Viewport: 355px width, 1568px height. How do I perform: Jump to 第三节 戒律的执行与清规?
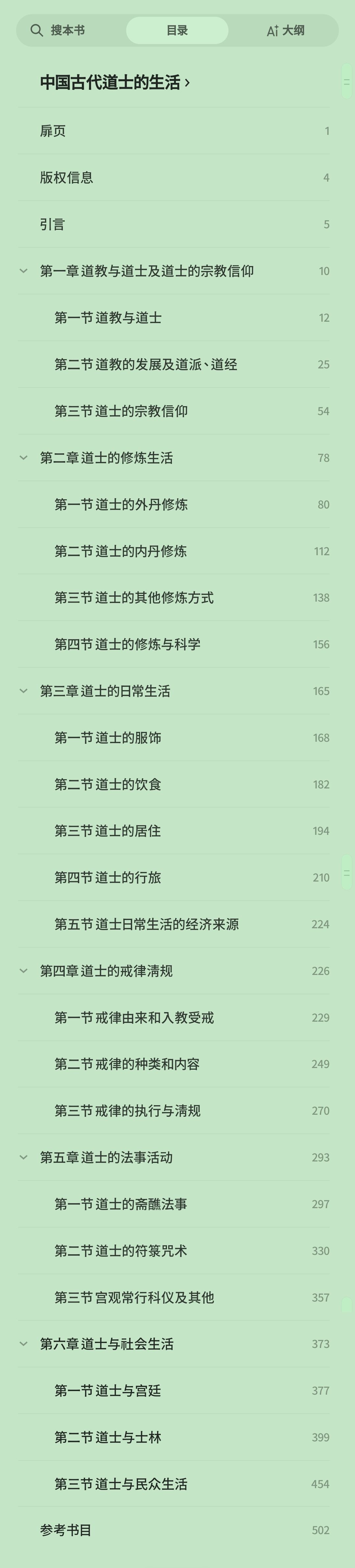click(x=175, y=1111)
